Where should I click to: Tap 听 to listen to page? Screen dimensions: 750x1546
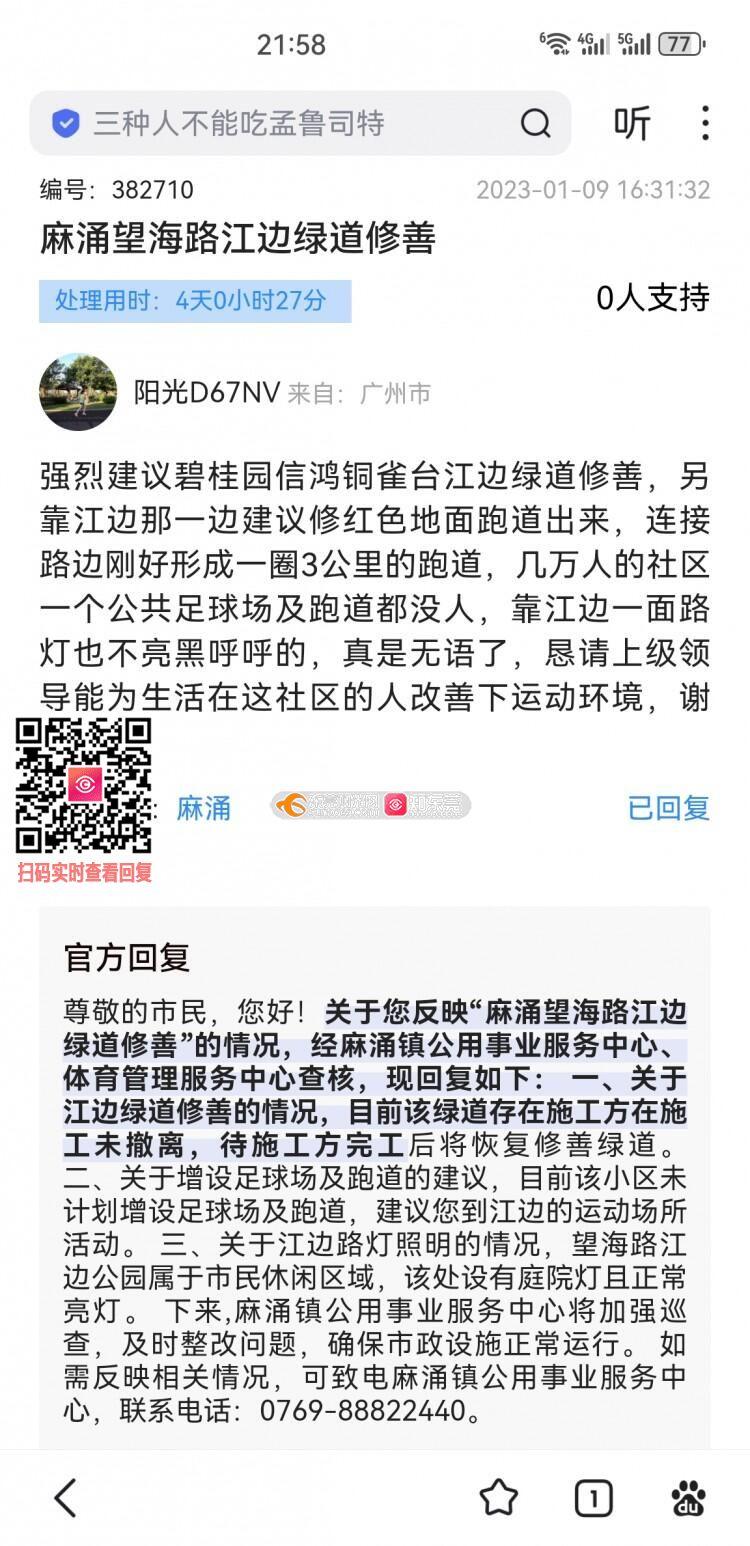click(x=632, y=123)
